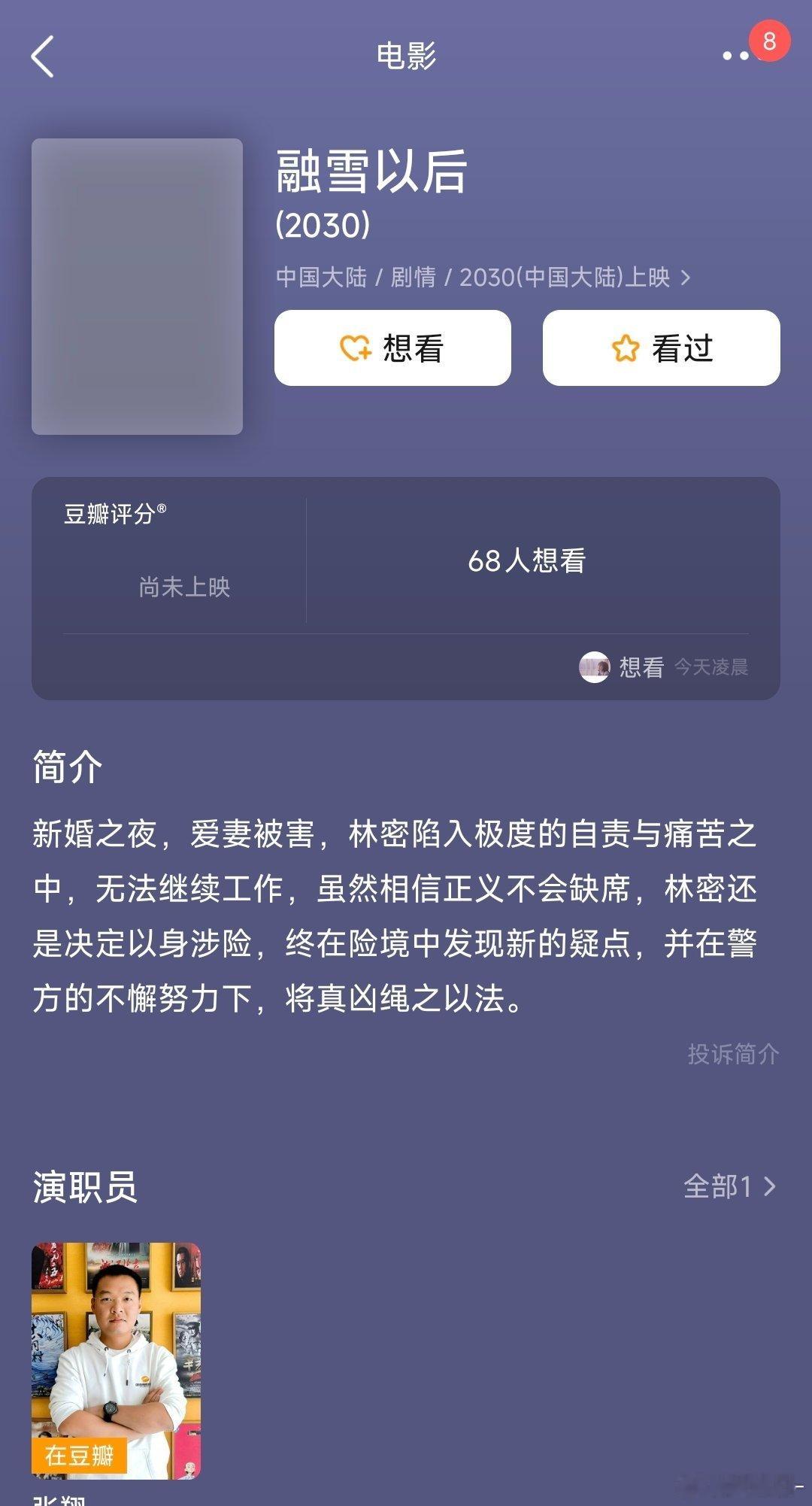
Task: Toggle the 看过 watched status
Action: point(660,348)
